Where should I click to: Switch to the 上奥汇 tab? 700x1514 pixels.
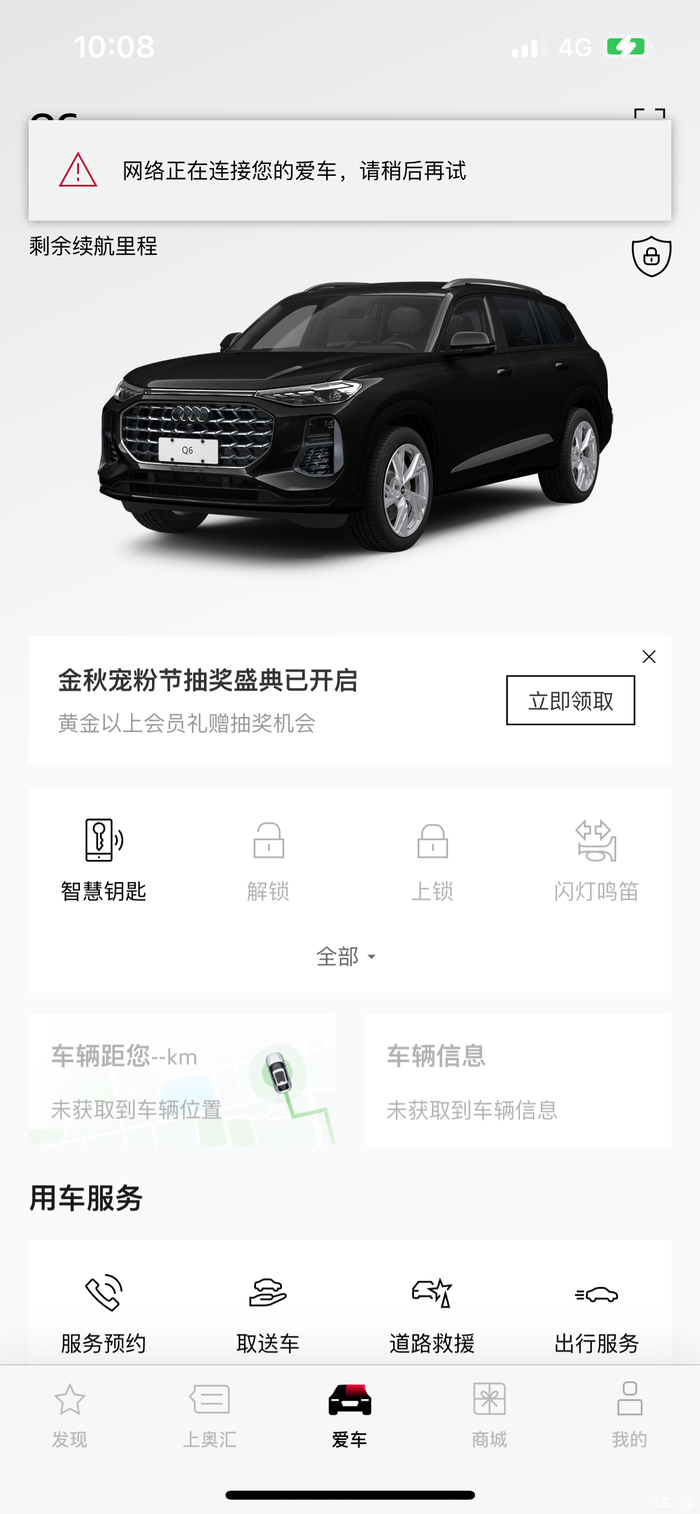point(210,1414)
